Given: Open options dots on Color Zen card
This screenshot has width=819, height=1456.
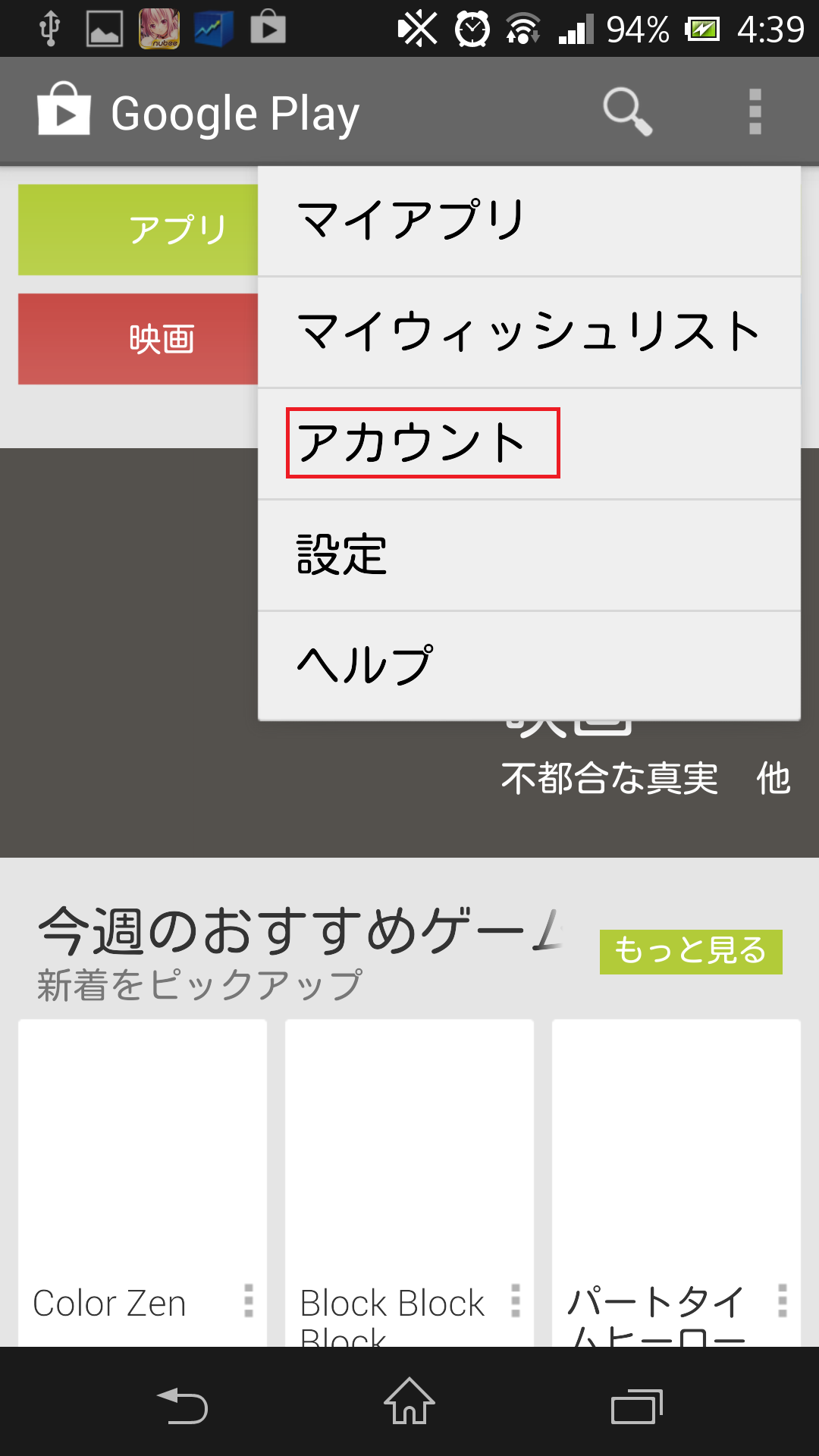Looking at the screenshot, I should pos(248,1301).
